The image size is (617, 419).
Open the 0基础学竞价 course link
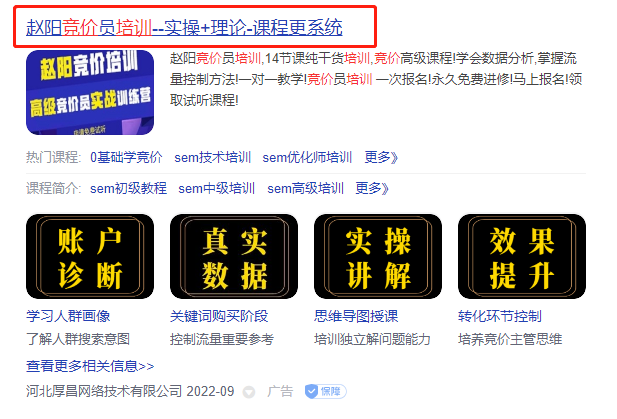pyautogui.click(x=126, y=157)
